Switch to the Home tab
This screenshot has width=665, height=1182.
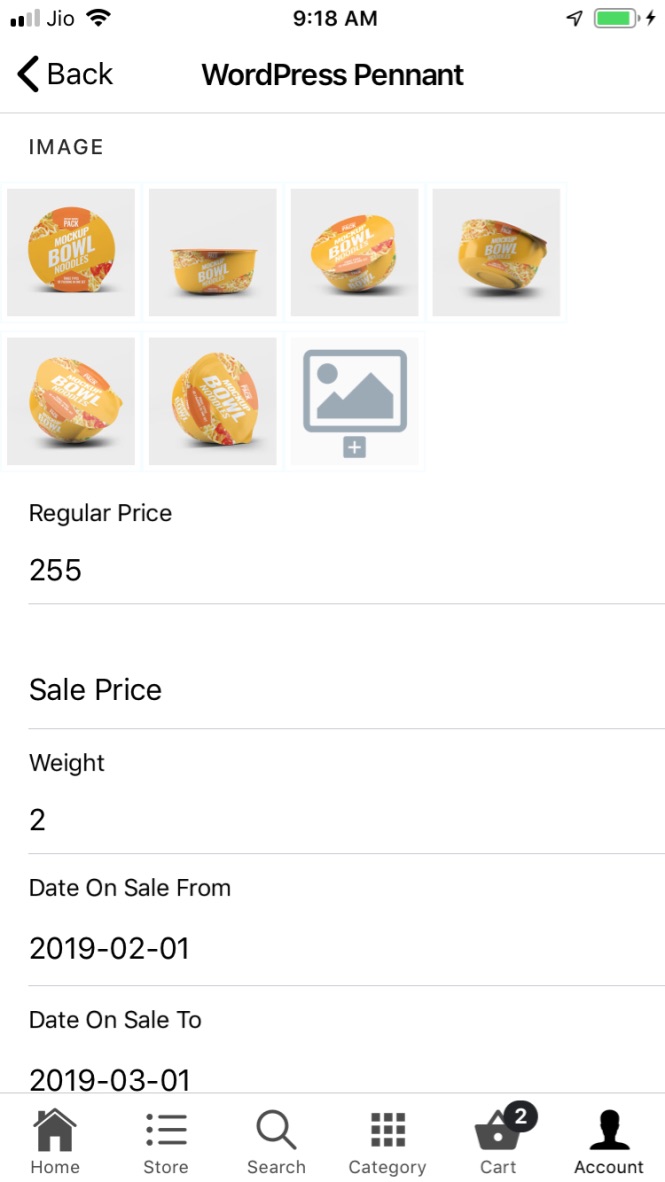point(55,1141)
